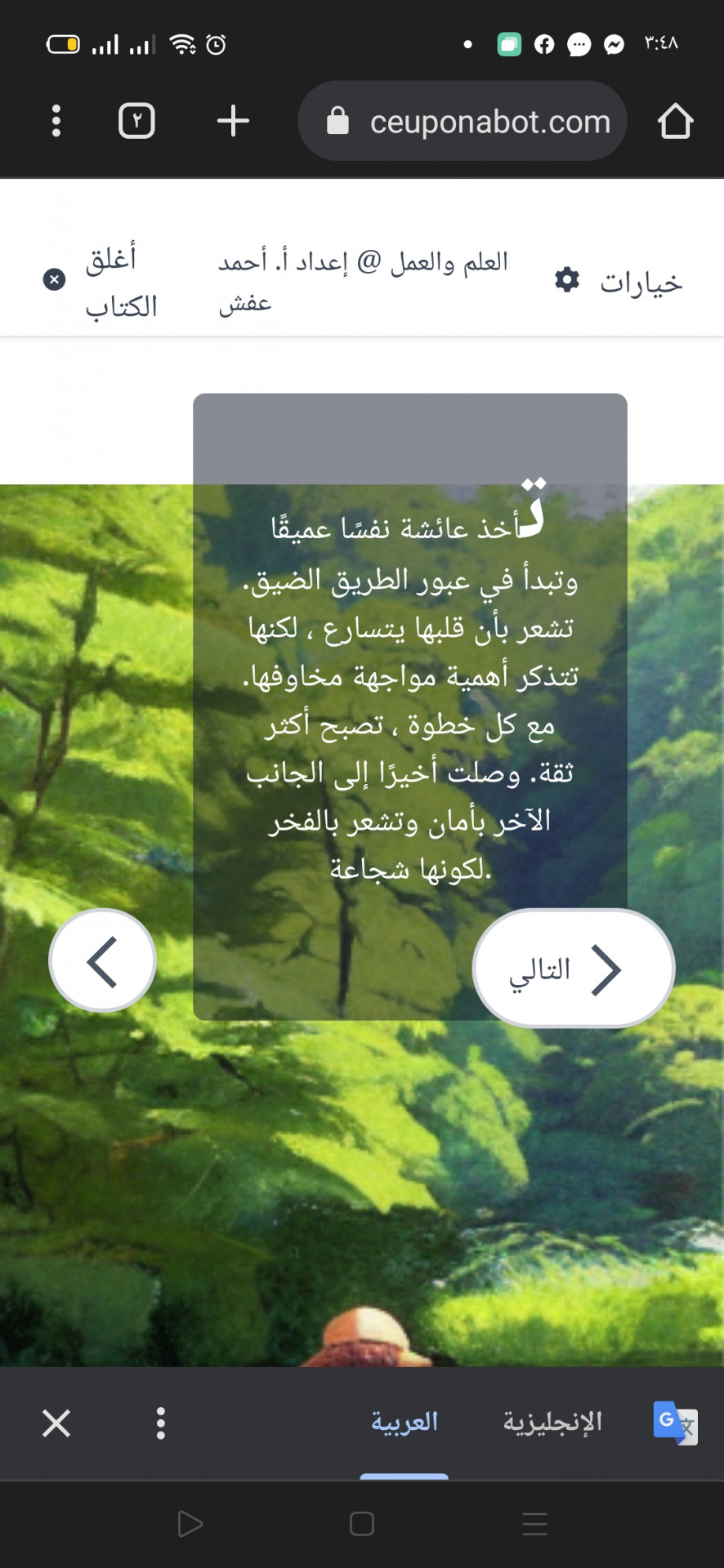The image size is (724, 1568).
Task: Switch translation to الإنجليزية
Action: point(552,1423)
